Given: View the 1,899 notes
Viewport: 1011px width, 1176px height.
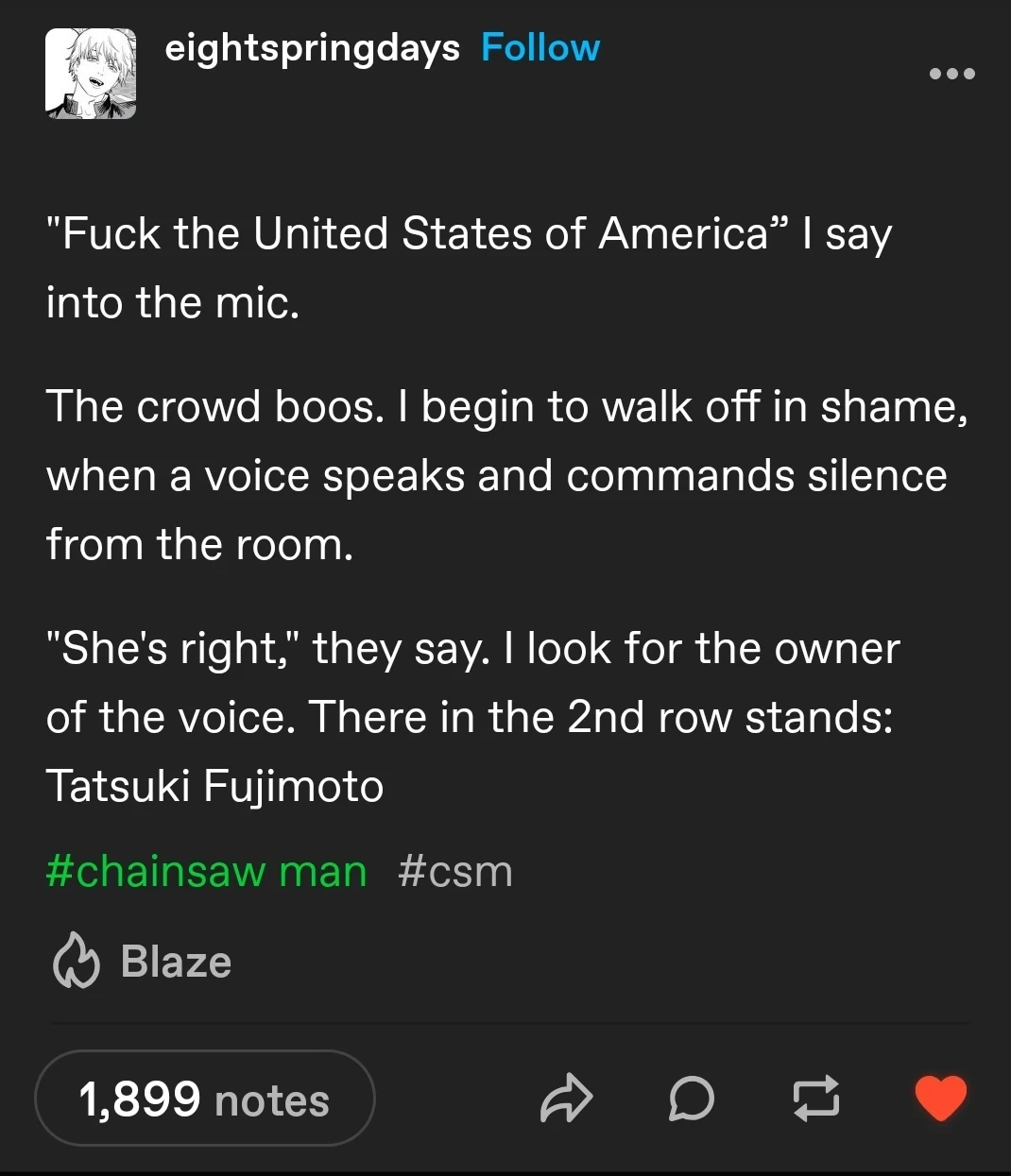Looking at the screenshot, I should 205,1099.
